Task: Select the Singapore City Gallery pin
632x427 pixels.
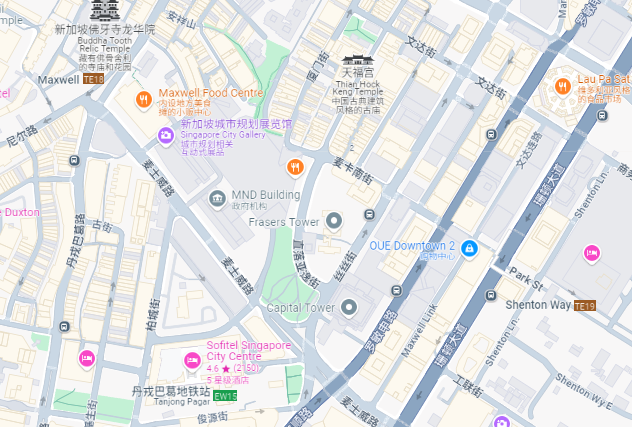Action: coord(165,135)
